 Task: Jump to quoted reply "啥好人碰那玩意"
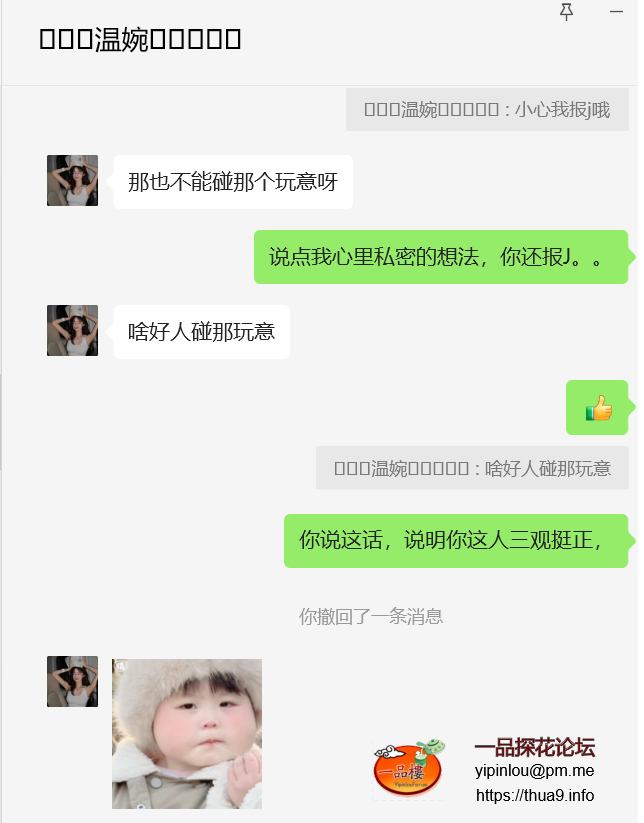coord(472,468)
